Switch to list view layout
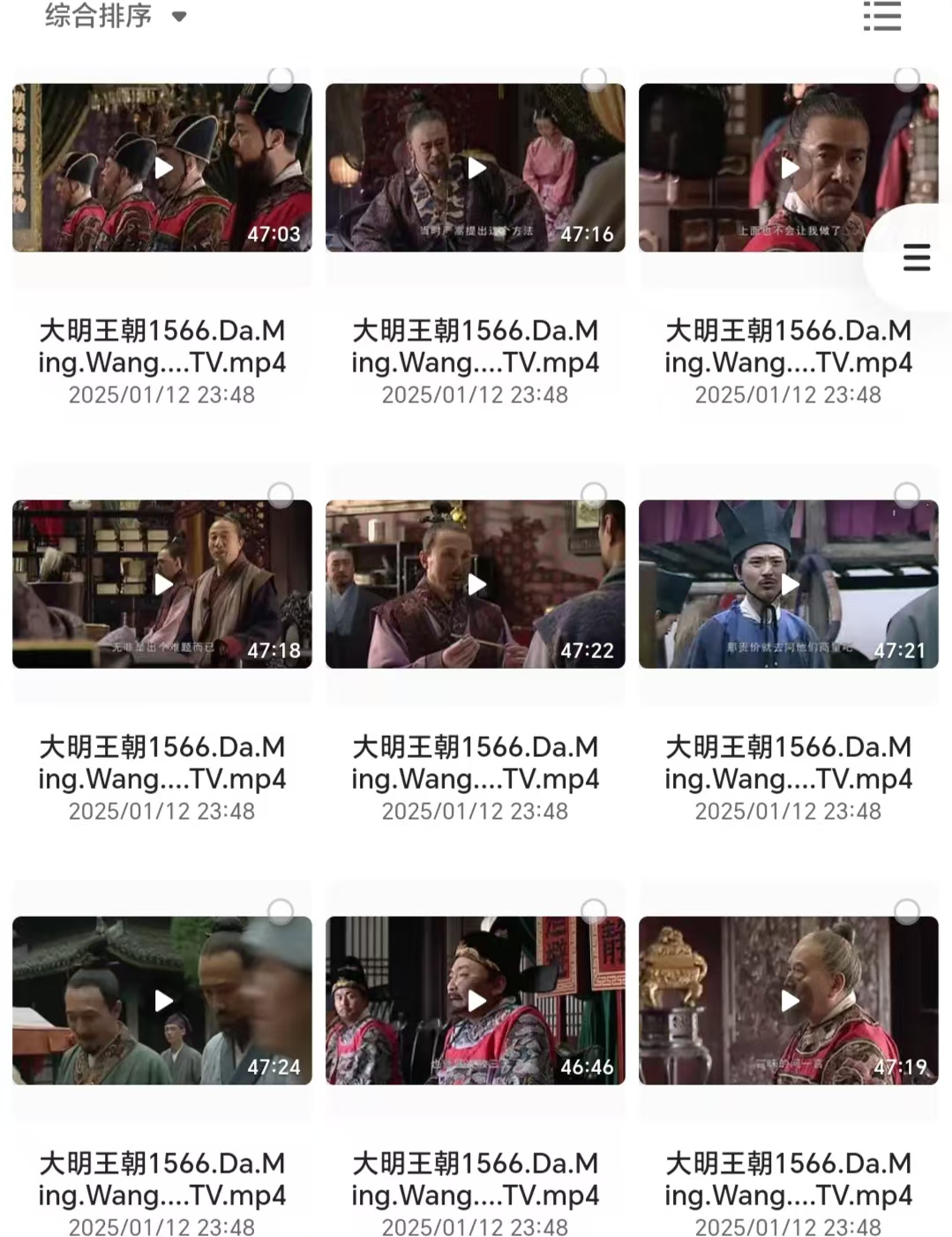This screenshot has height=1237, width=952. click(x=881, y=16)
